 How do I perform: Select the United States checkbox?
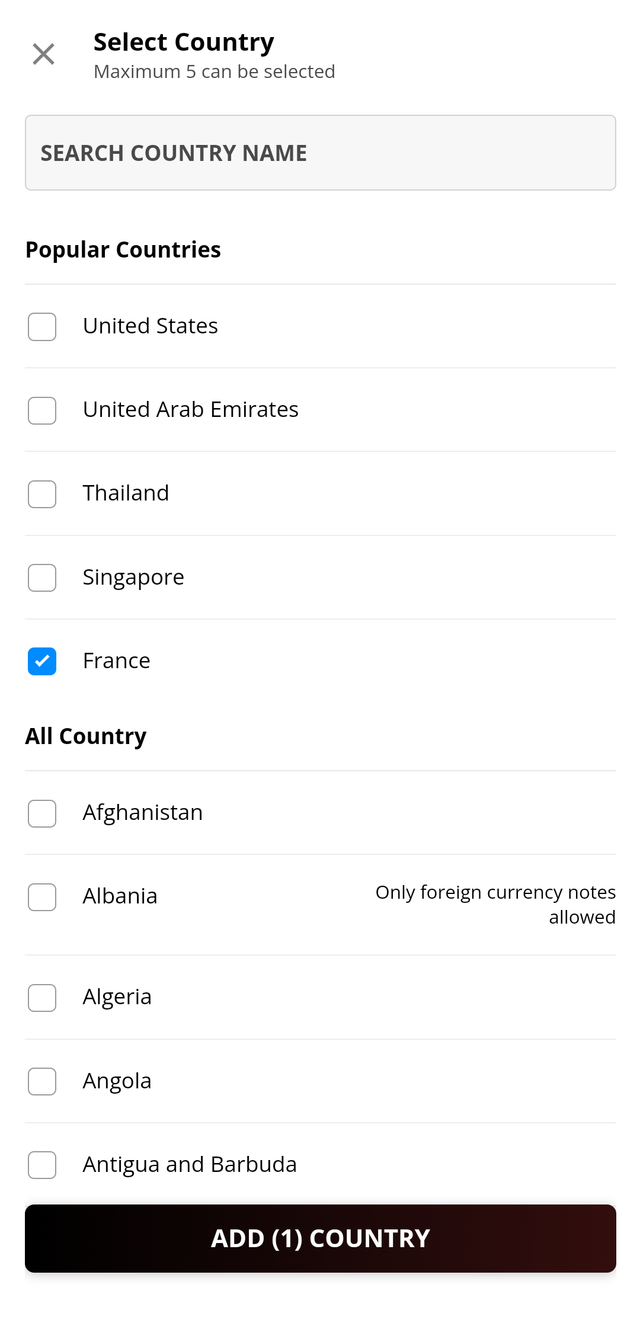click(42, 327)
